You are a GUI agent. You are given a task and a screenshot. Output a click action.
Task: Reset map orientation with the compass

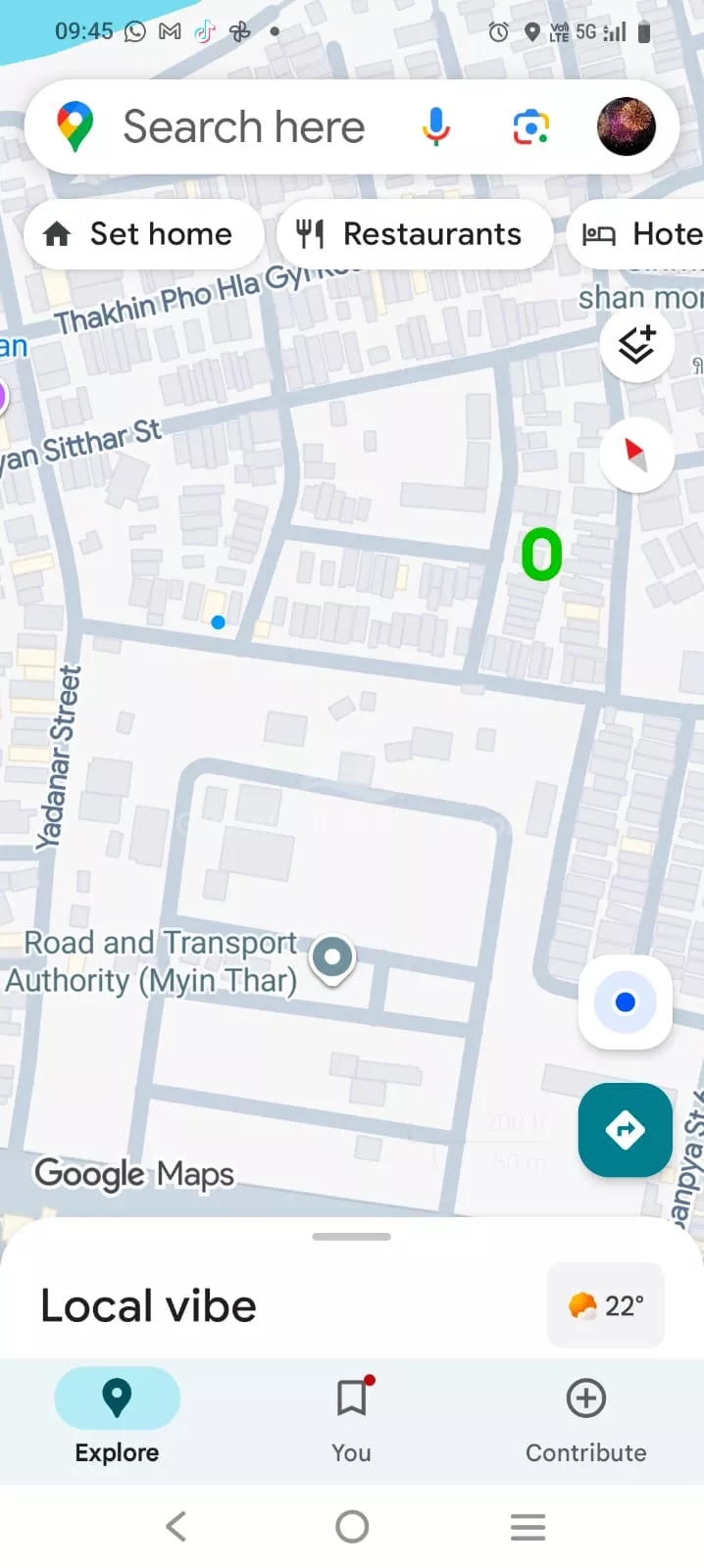click(636, 455)
